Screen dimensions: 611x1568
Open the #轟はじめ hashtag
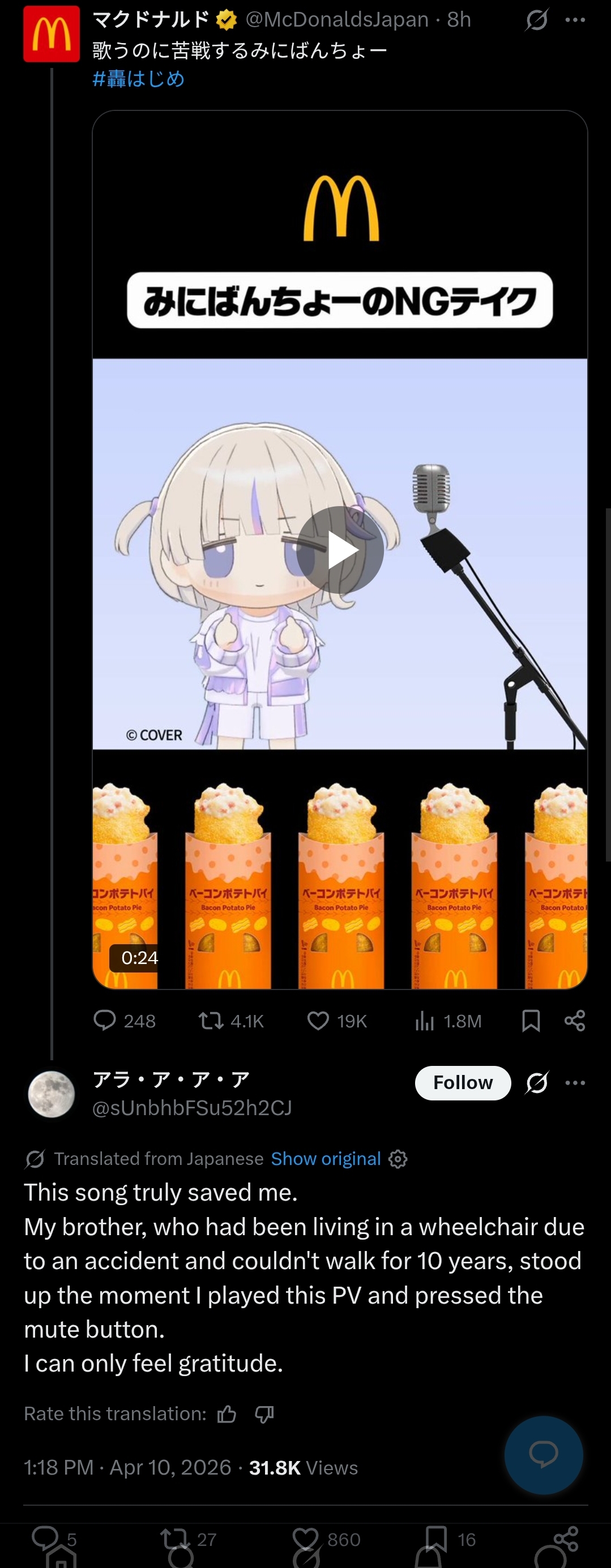(138, 79)
